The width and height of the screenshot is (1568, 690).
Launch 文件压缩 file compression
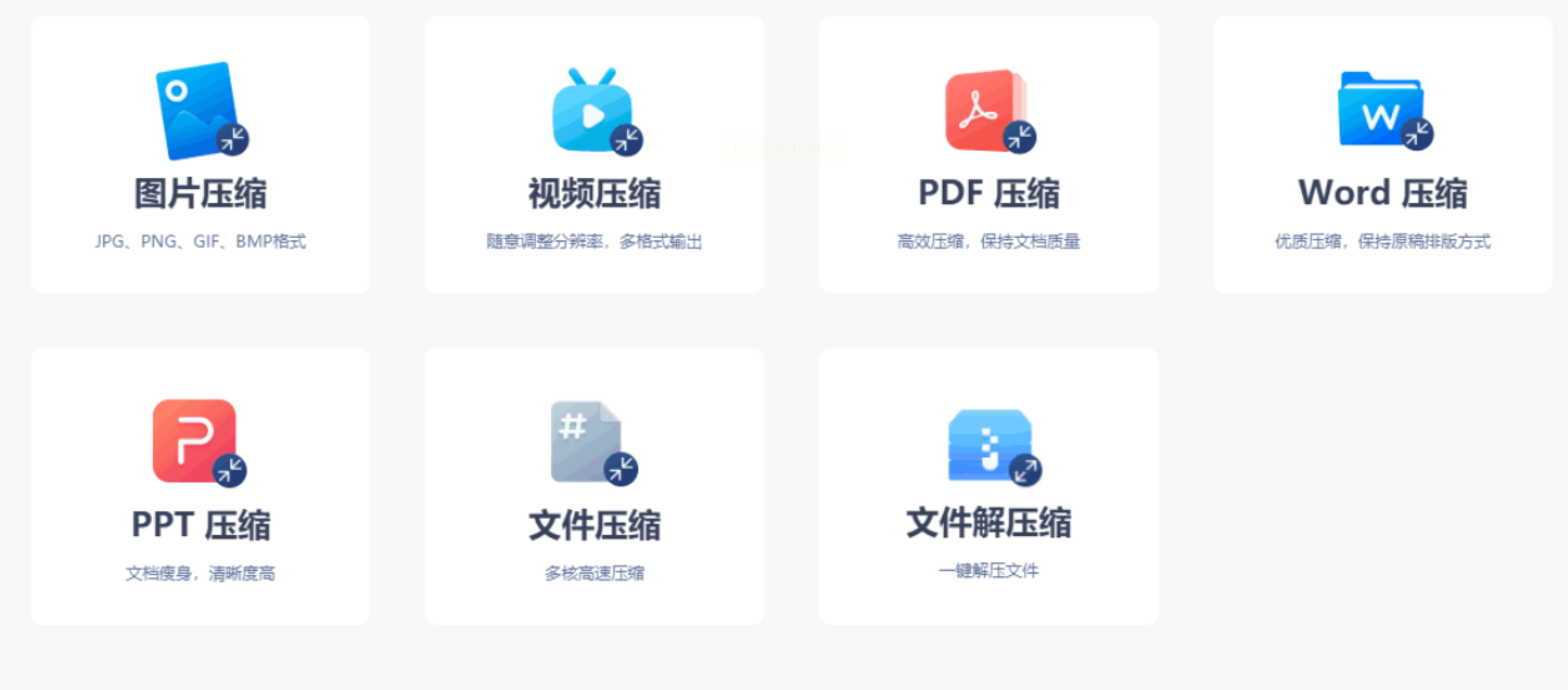point(594,486)
